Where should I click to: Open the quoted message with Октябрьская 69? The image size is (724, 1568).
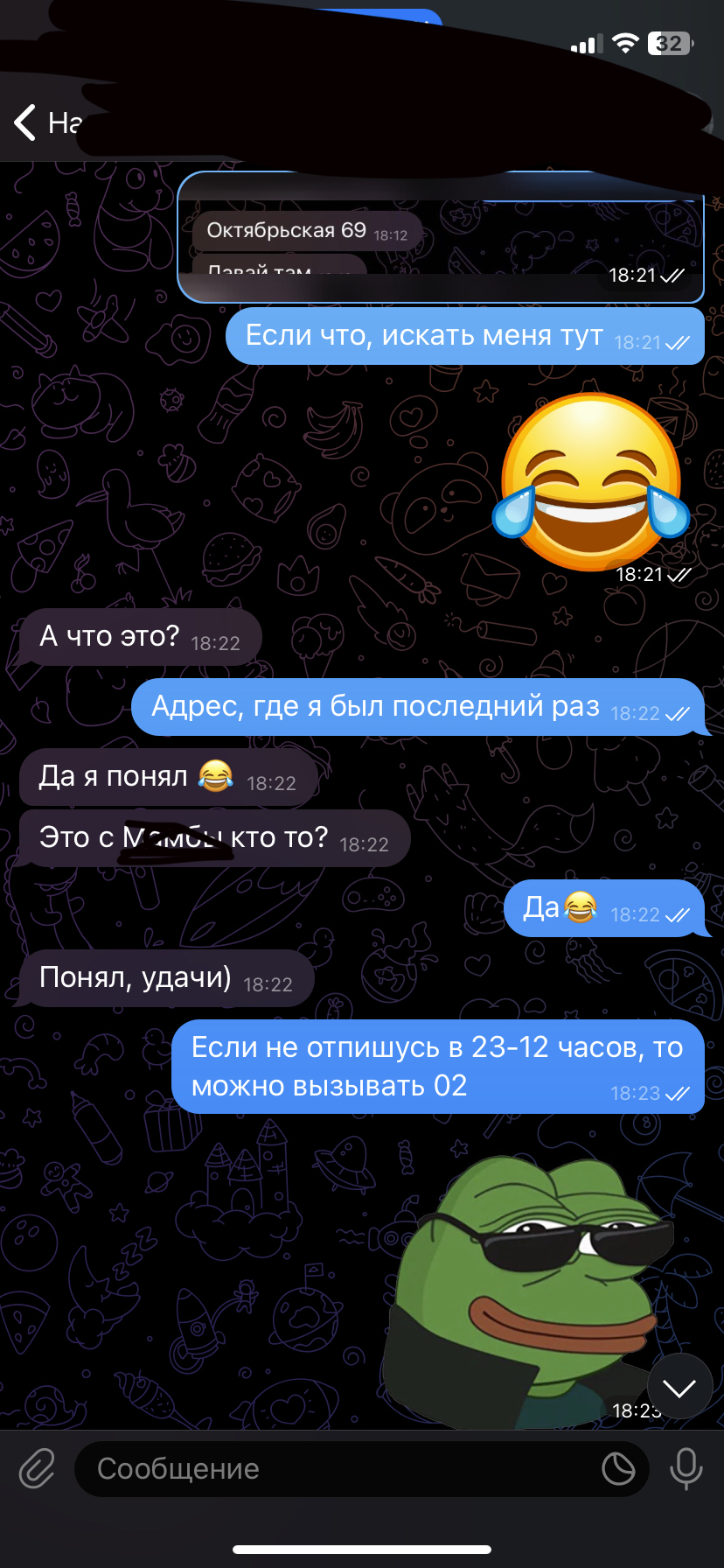click(x=441, y=237)
